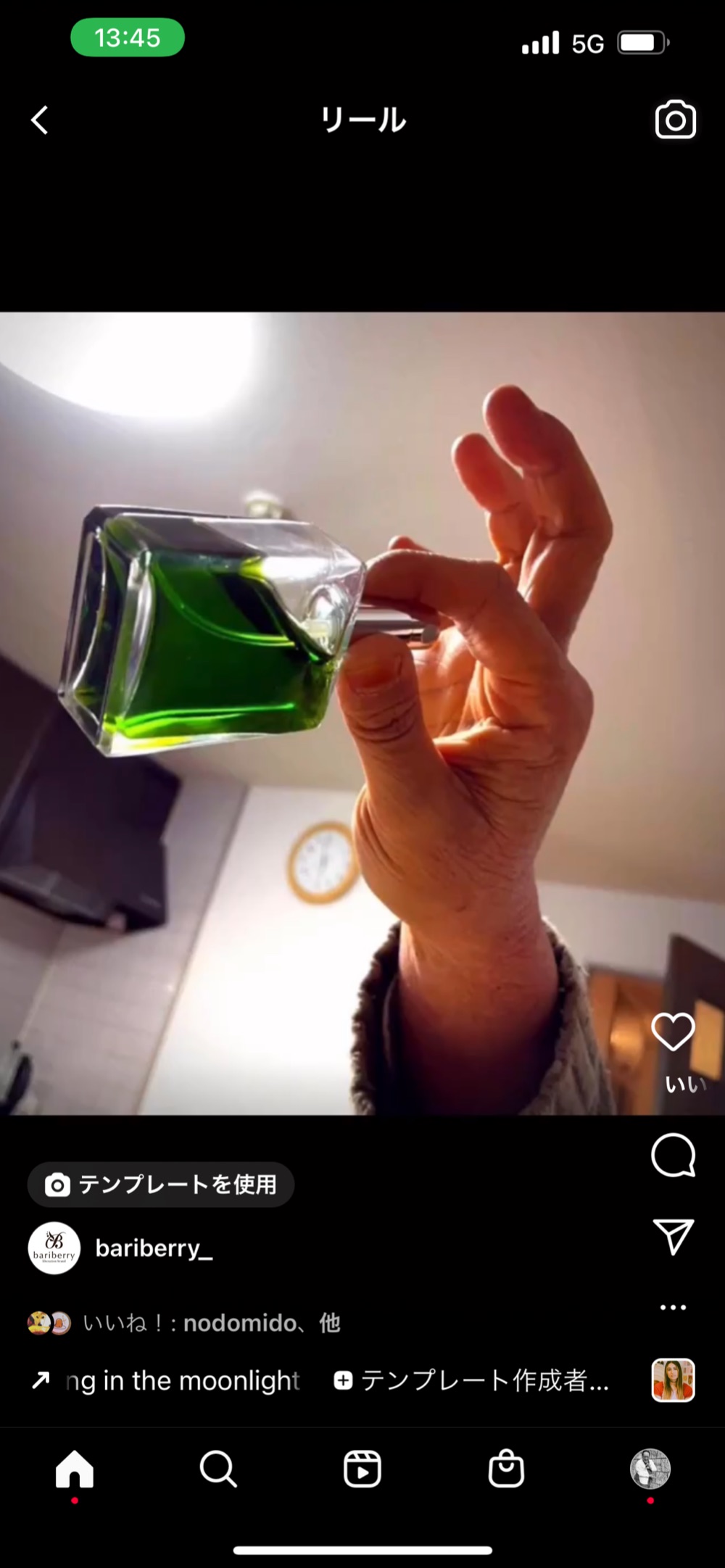This screenshot has height=1568, width=725.
Task: Go back from the Reels screen
Action: [40, 120]
